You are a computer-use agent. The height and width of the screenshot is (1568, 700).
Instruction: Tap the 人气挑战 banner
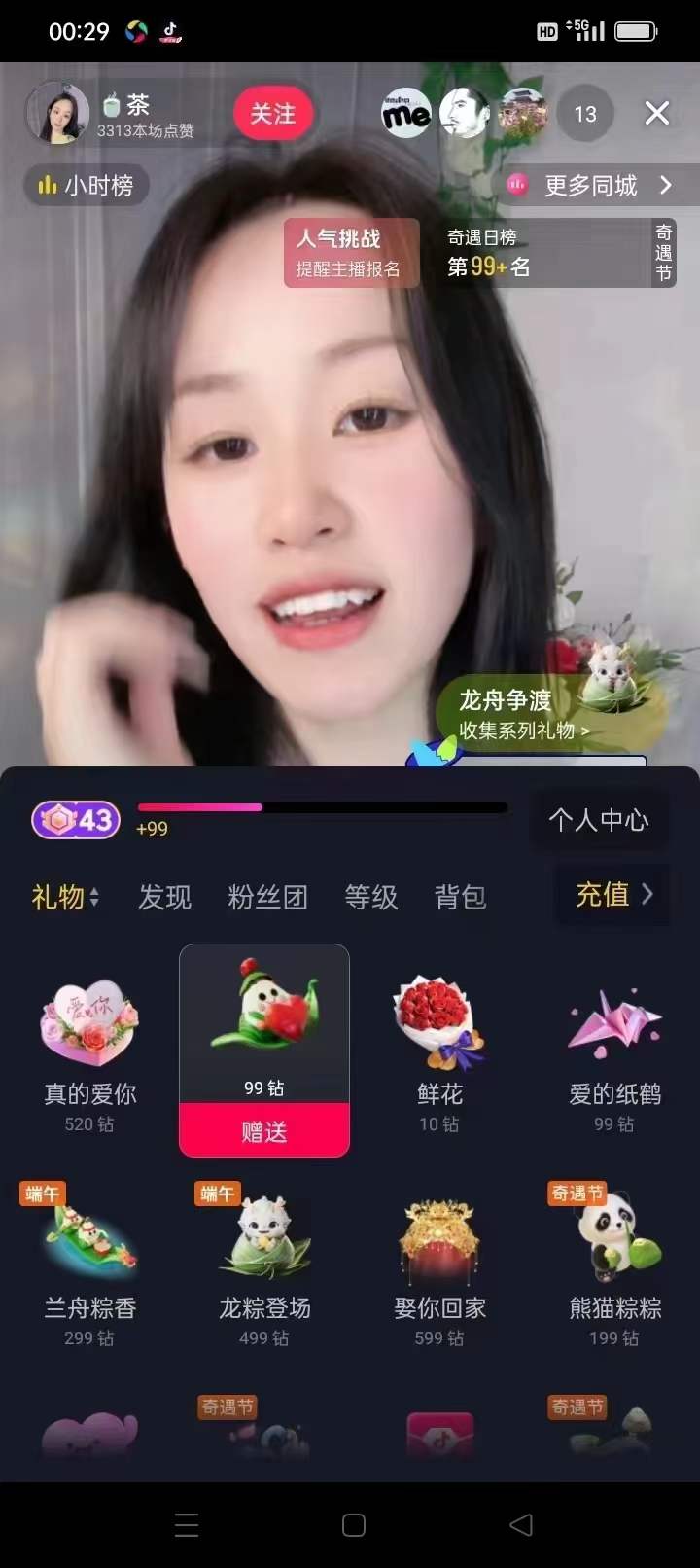point(350,253)
